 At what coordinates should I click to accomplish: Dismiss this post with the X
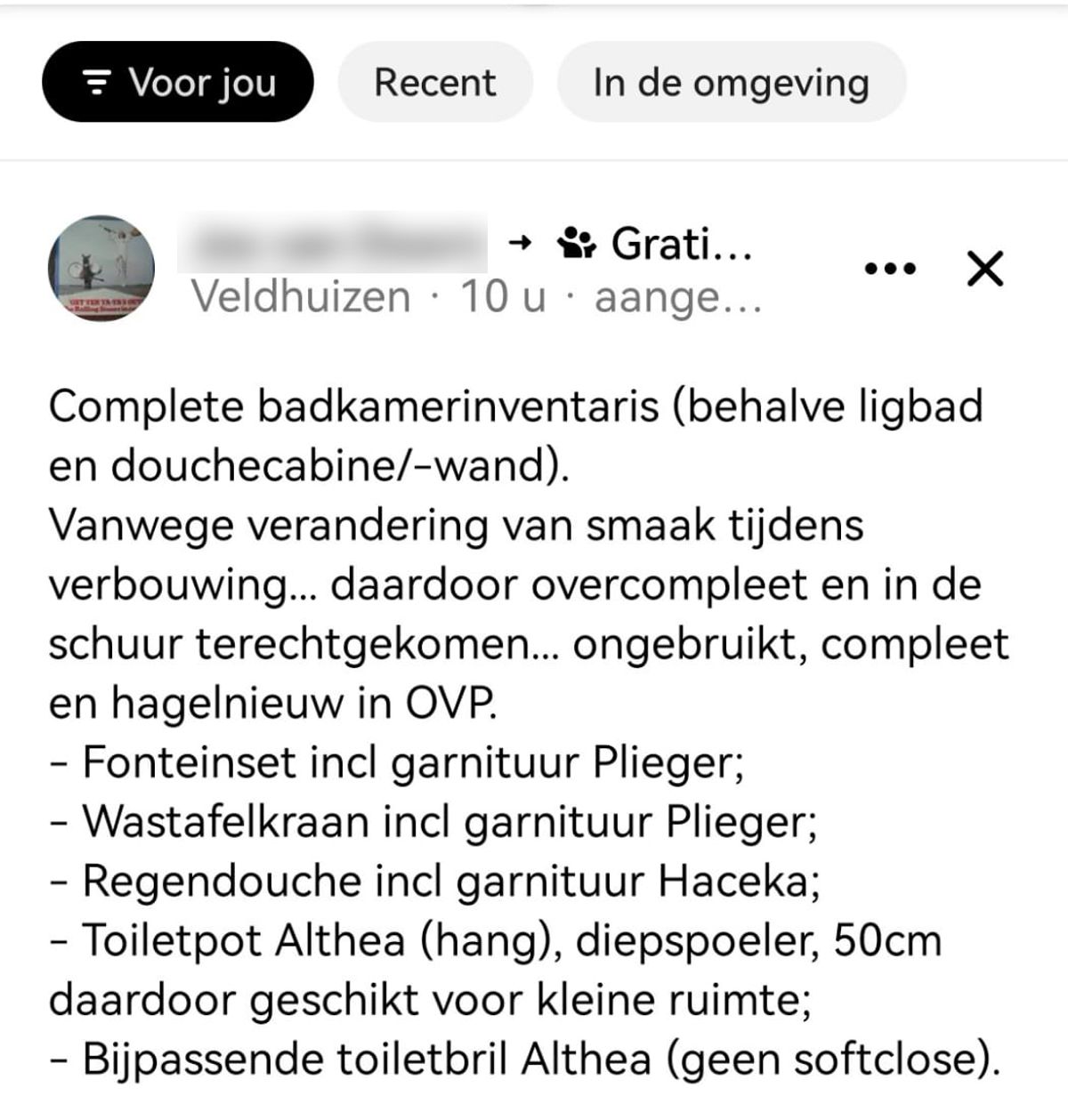[984, 268]
